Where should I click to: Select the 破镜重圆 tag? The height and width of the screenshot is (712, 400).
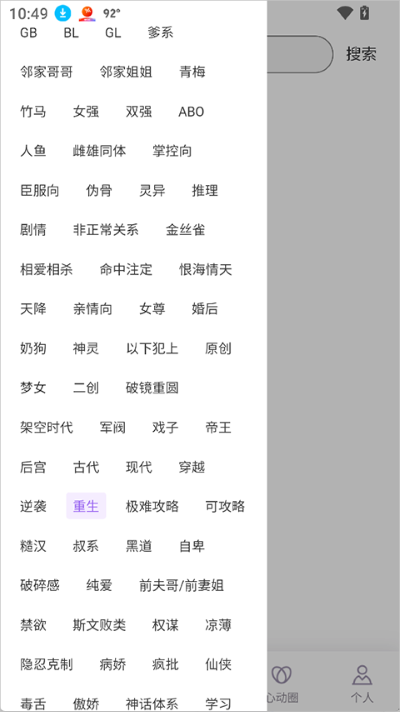[x=152, y=387]
